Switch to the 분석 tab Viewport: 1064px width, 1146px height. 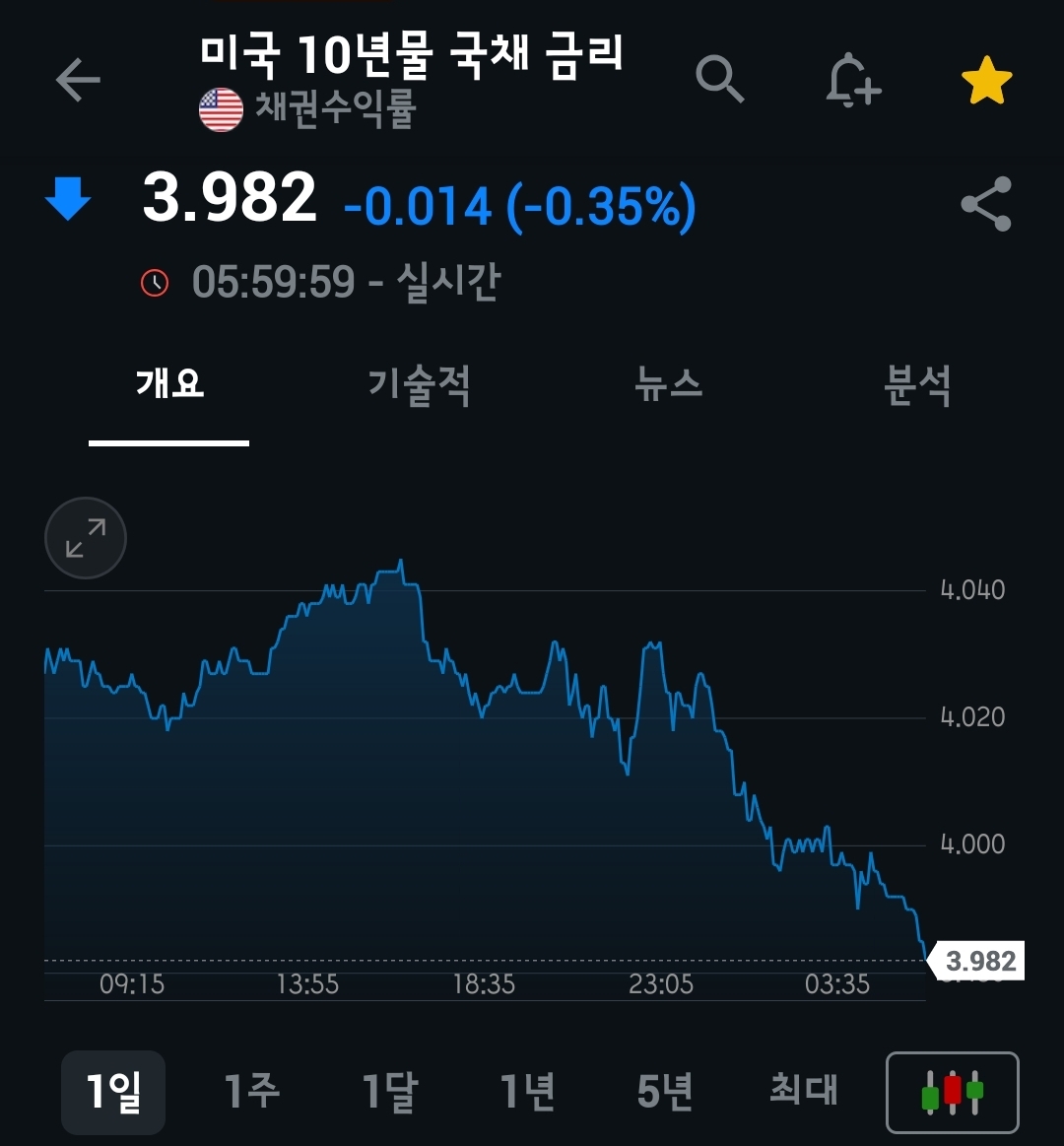pos(917,384)
